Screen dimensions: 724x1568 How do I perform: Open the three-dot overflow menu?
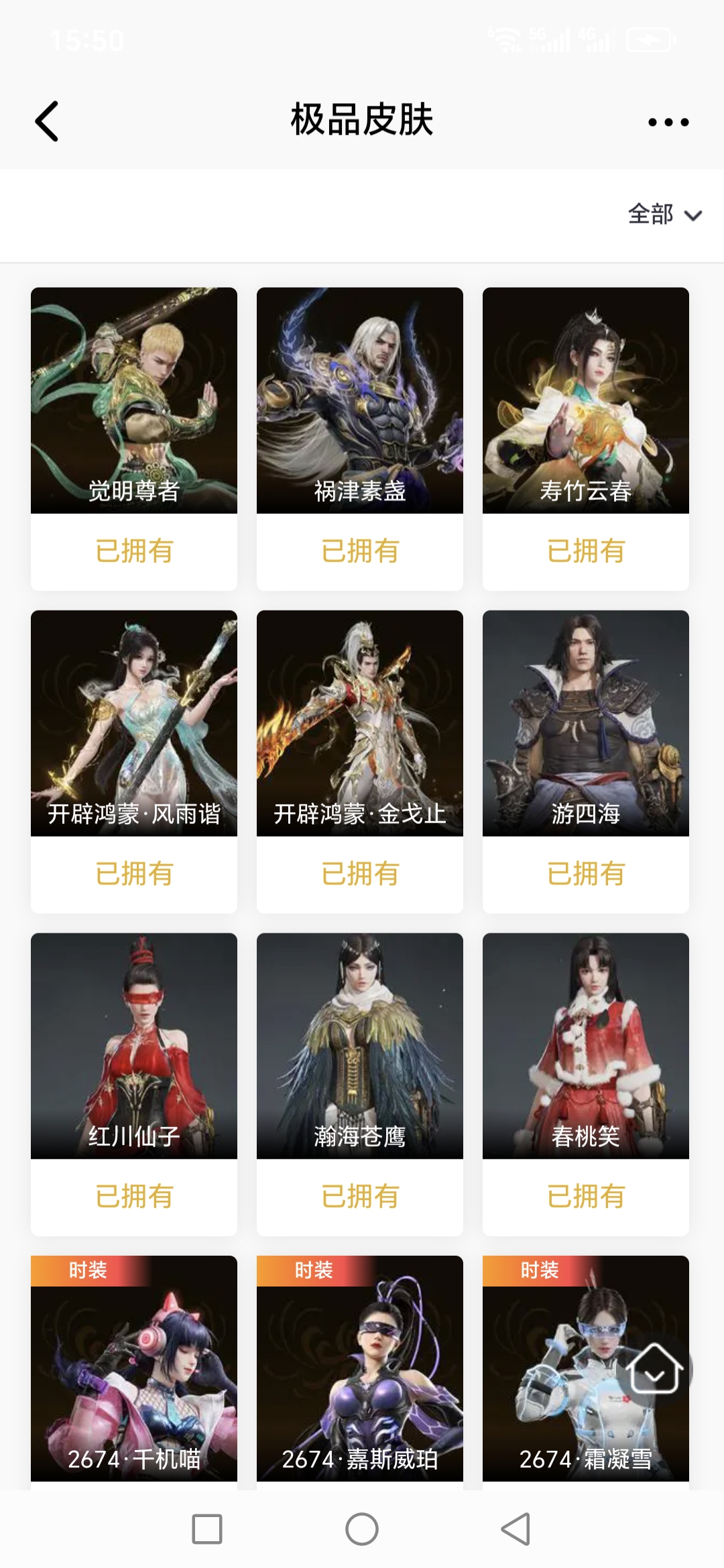coord(668,122)
